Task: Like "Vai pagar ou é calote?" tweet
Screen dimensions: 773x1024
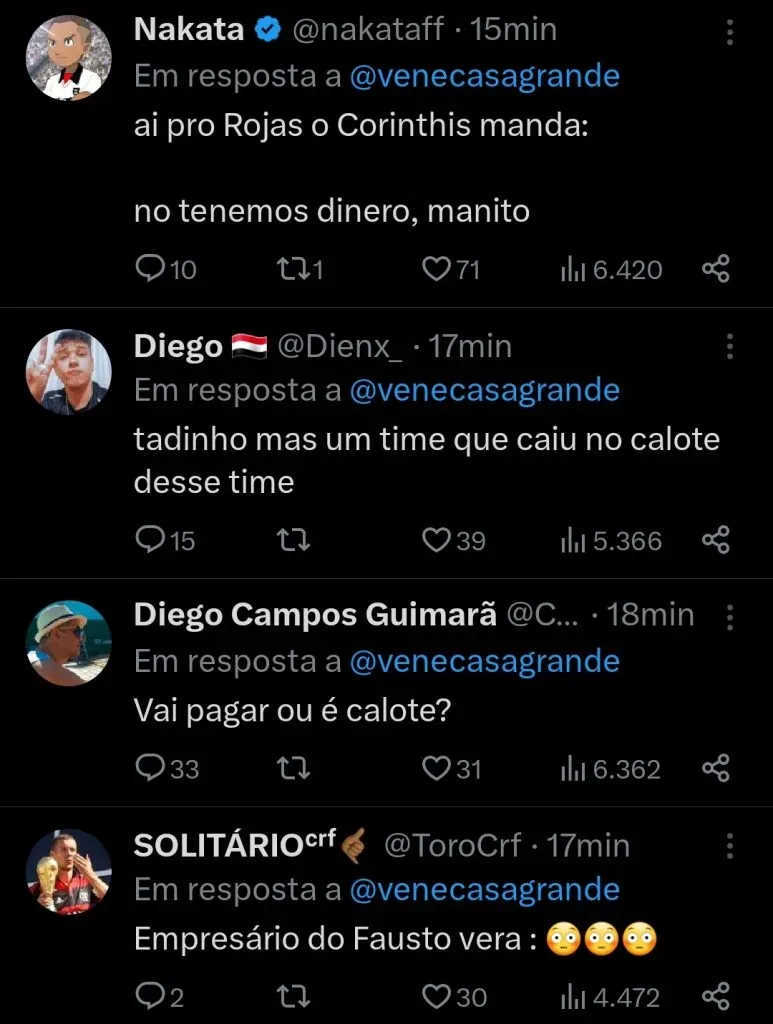Action: coord(436,768)
